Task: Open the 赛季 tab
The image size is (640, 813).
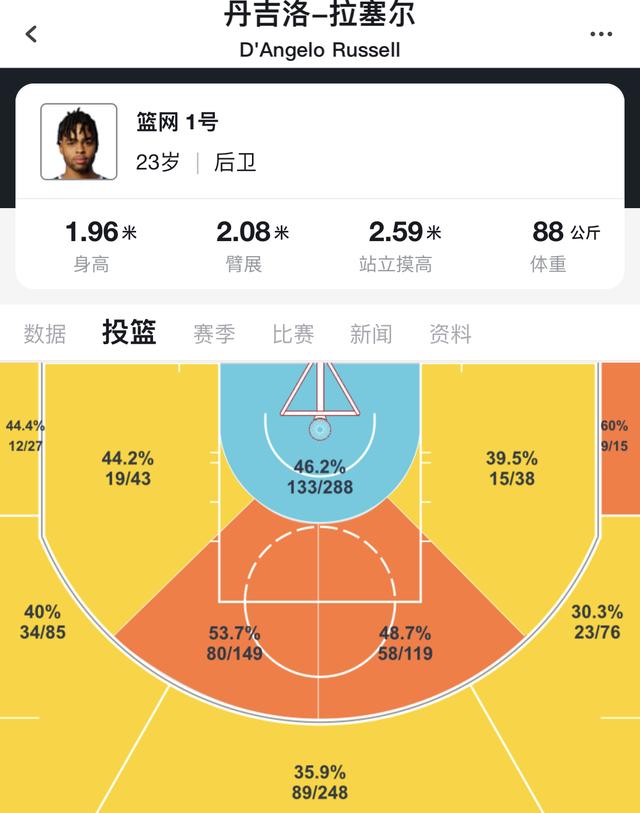Action: click(x=214, y=334)
